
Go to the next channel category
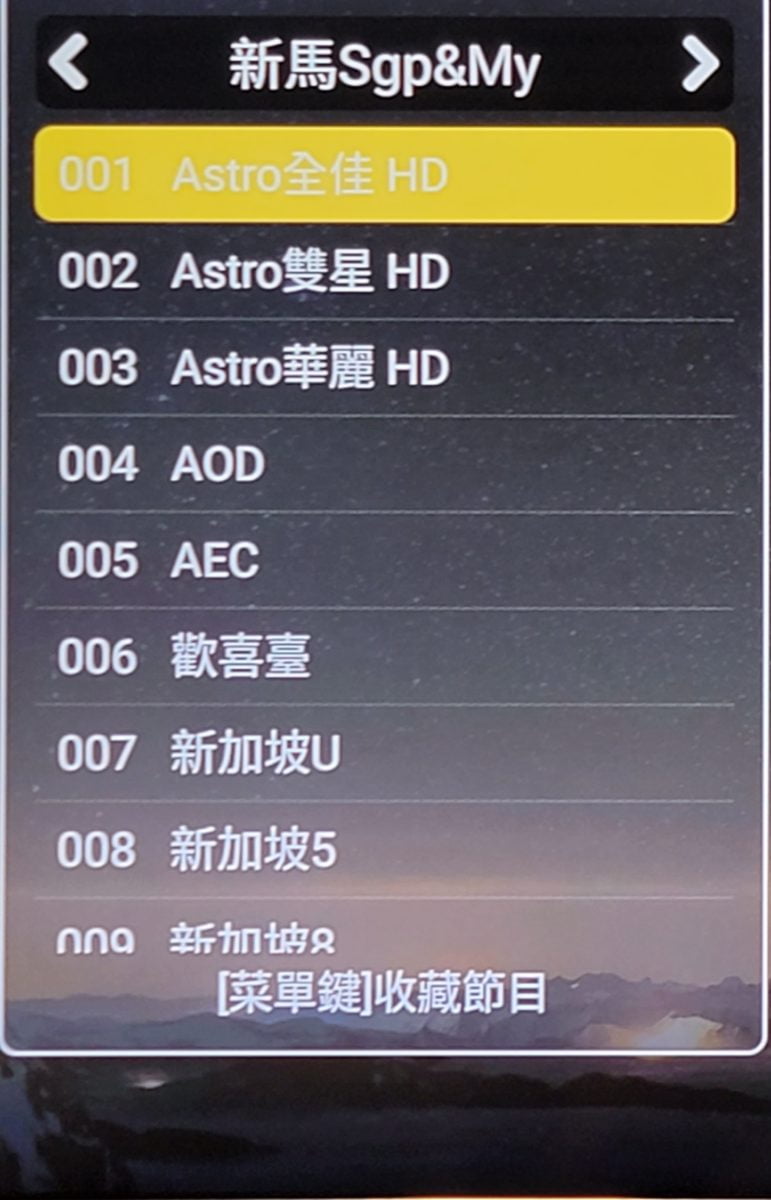pyautogui.click(x=701, y=63)
